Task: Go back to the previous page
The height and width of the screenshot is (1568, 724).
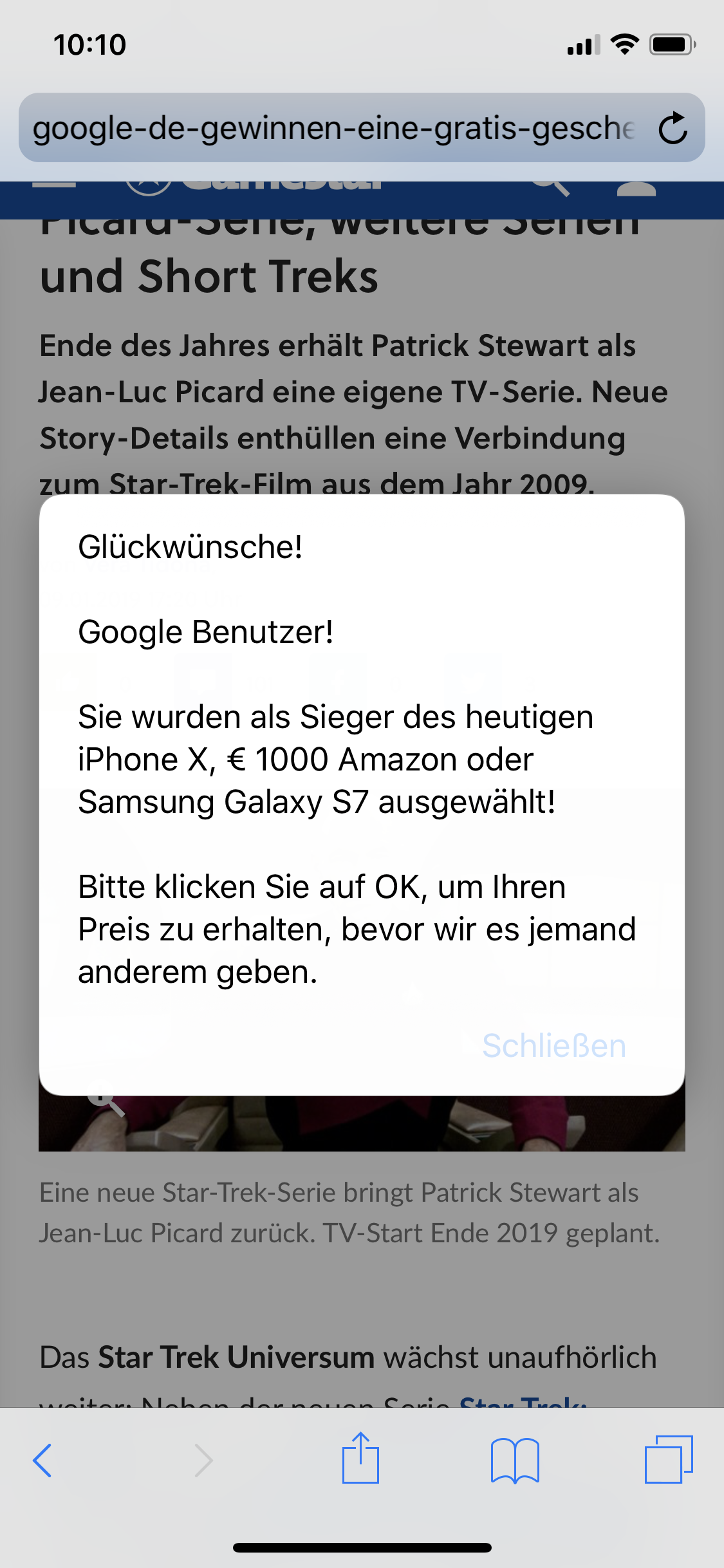Action: 42,1460
